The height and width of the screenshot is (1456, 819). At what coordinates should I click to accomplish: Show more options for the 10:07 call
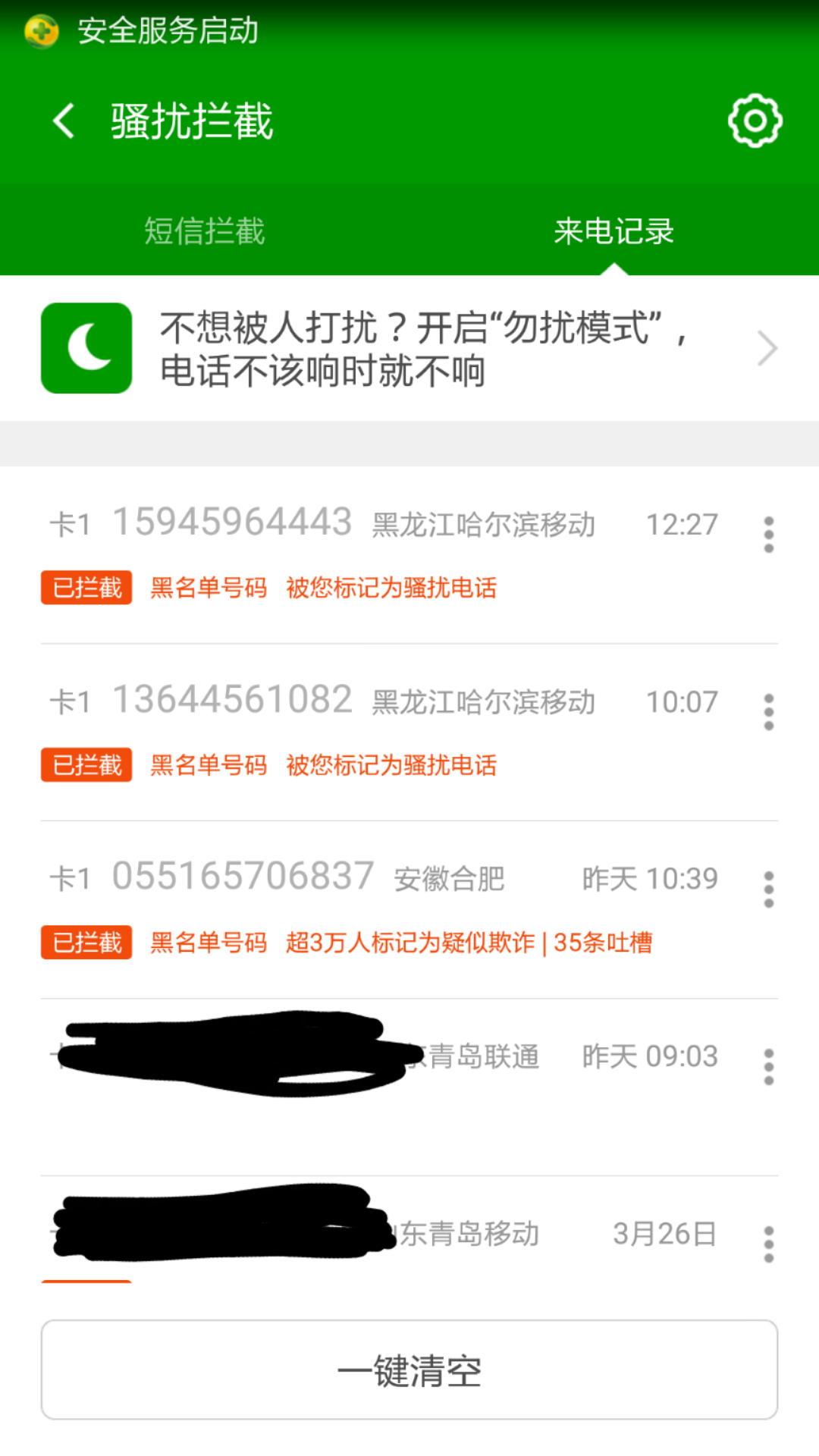point(769,712)
